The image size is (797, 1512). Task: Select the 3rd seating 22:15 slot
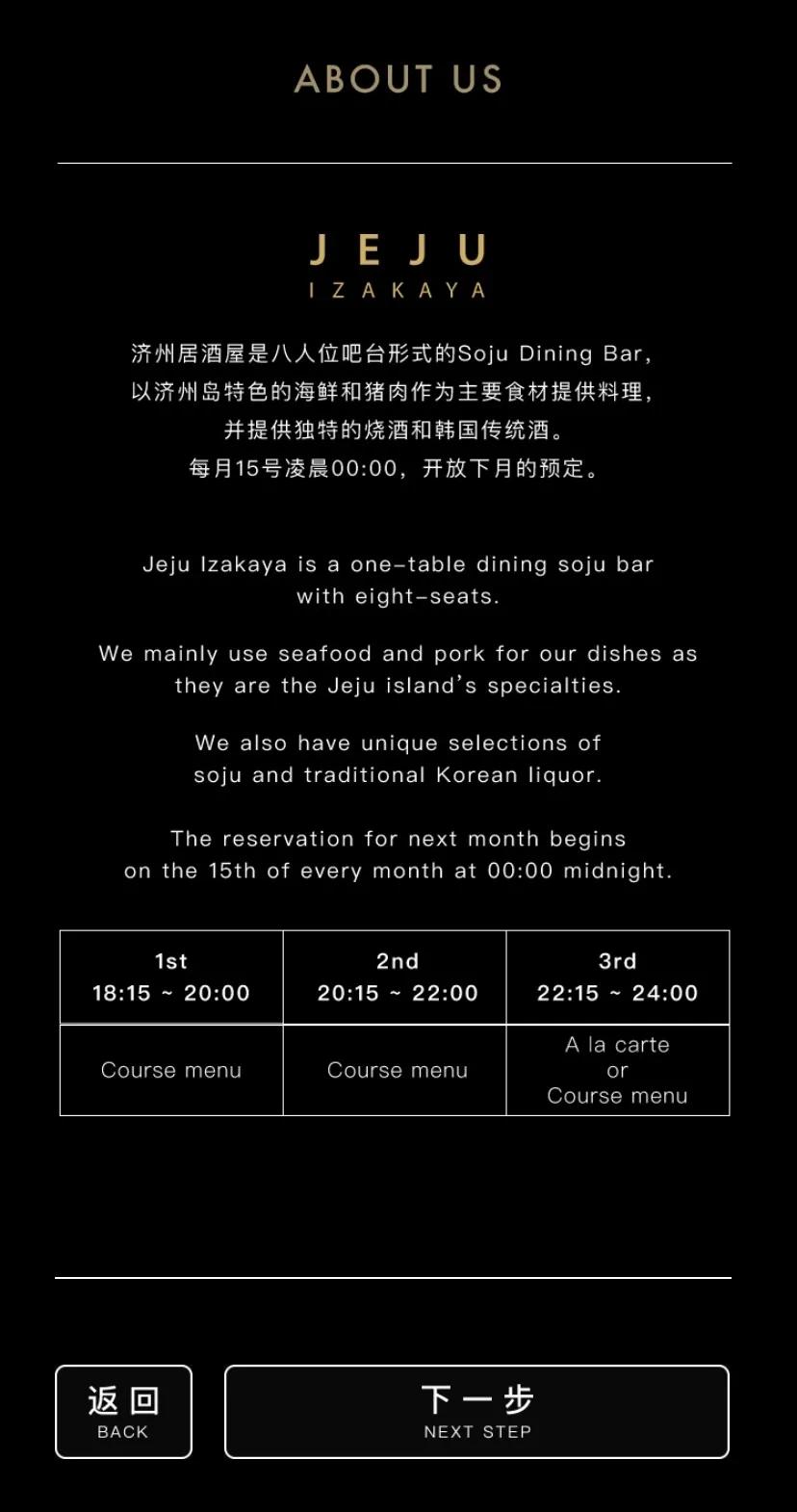[617, 977]
